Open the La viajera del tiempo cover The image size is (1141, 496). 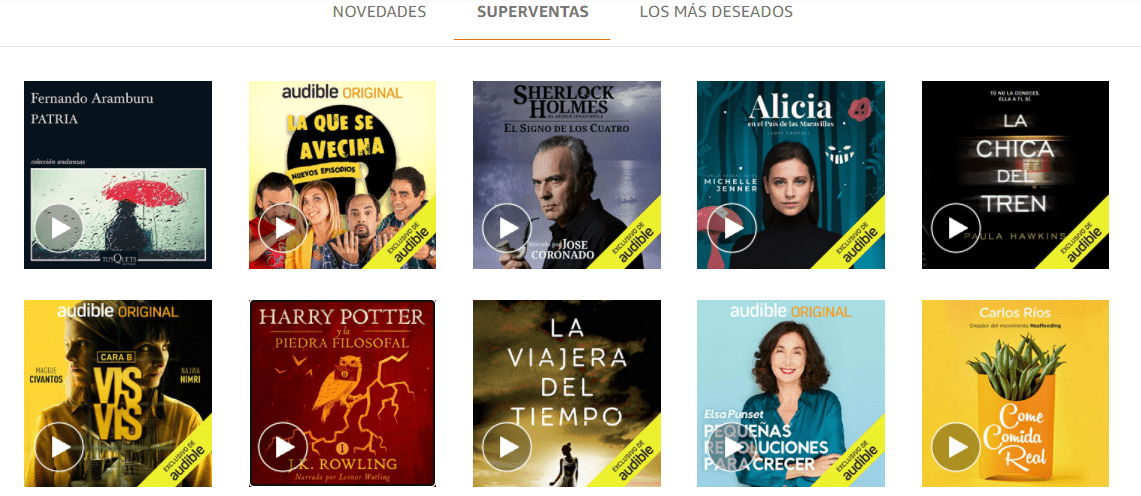point(567,370)
